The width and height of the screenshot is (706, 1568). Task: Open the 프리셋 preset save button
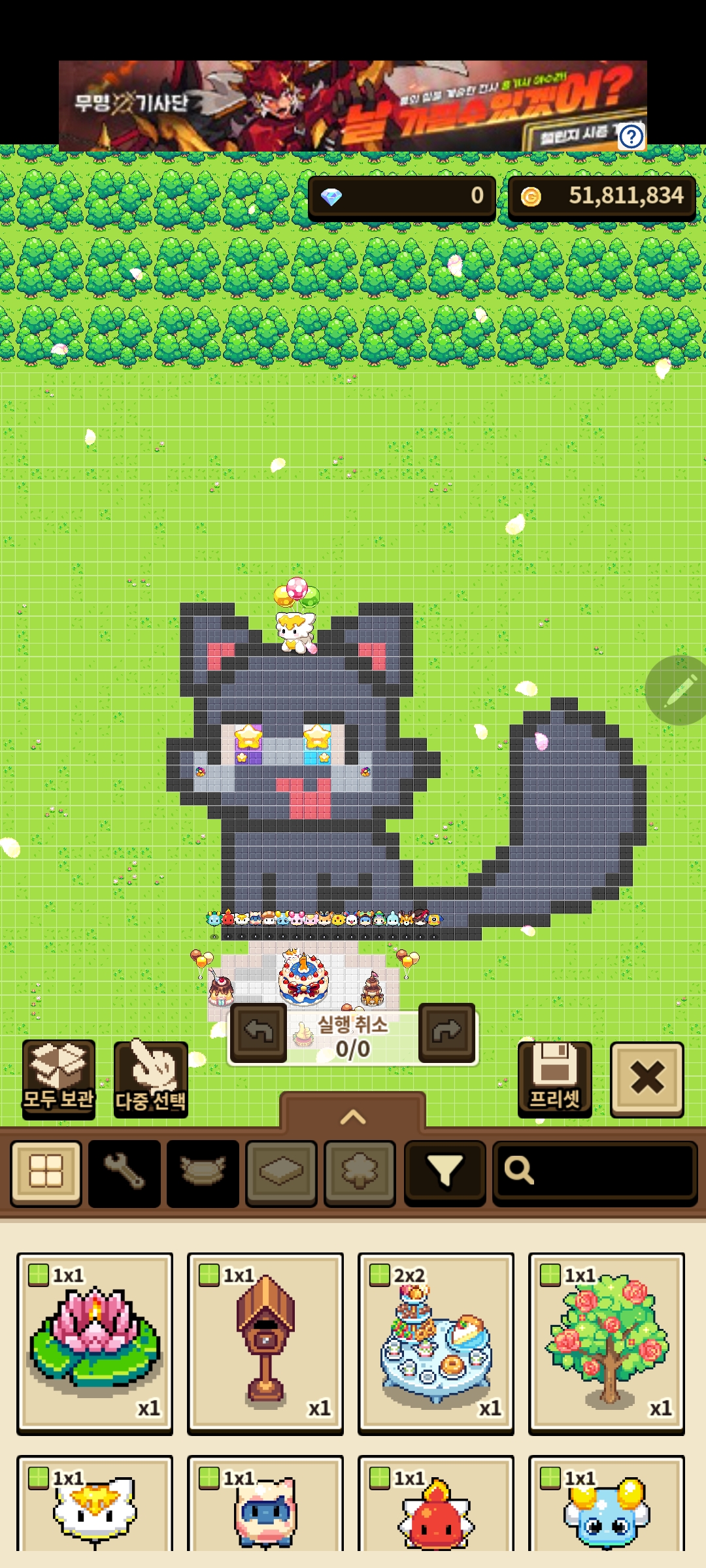pos(554,1079)
